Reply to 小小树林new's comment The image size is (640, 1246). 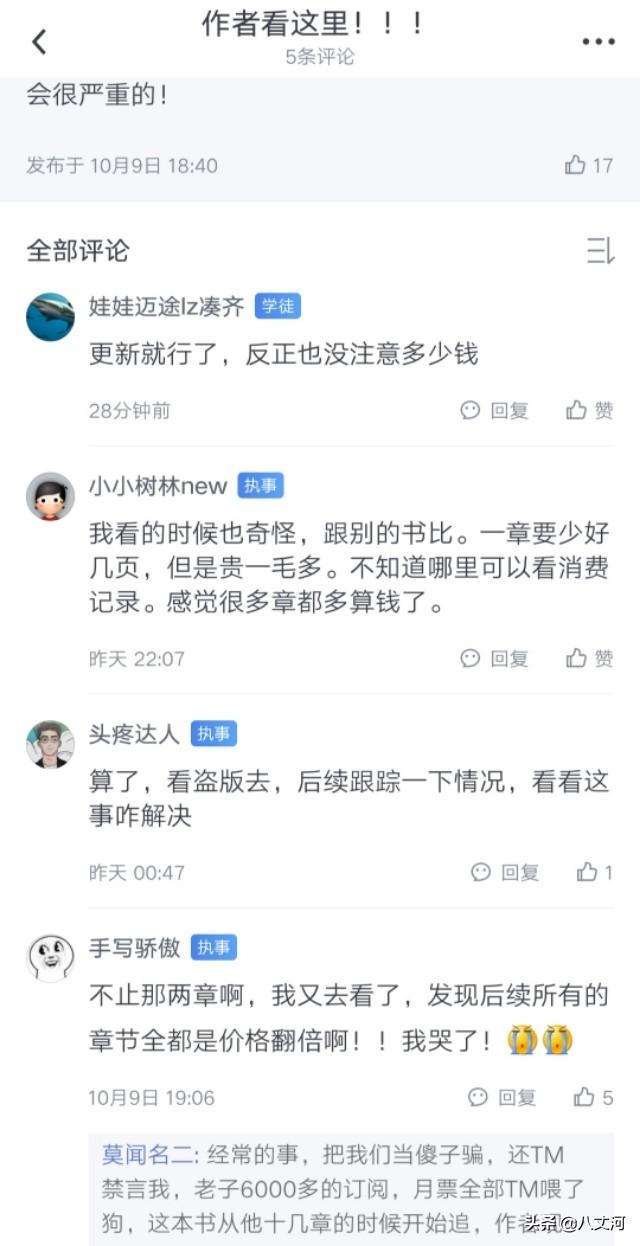click(x=494, y=658)
